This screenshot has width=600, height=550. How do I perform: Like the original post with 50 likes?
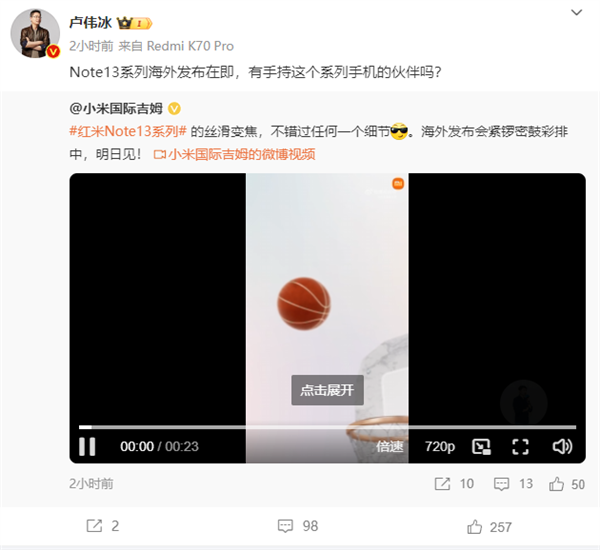click(566, 484)
